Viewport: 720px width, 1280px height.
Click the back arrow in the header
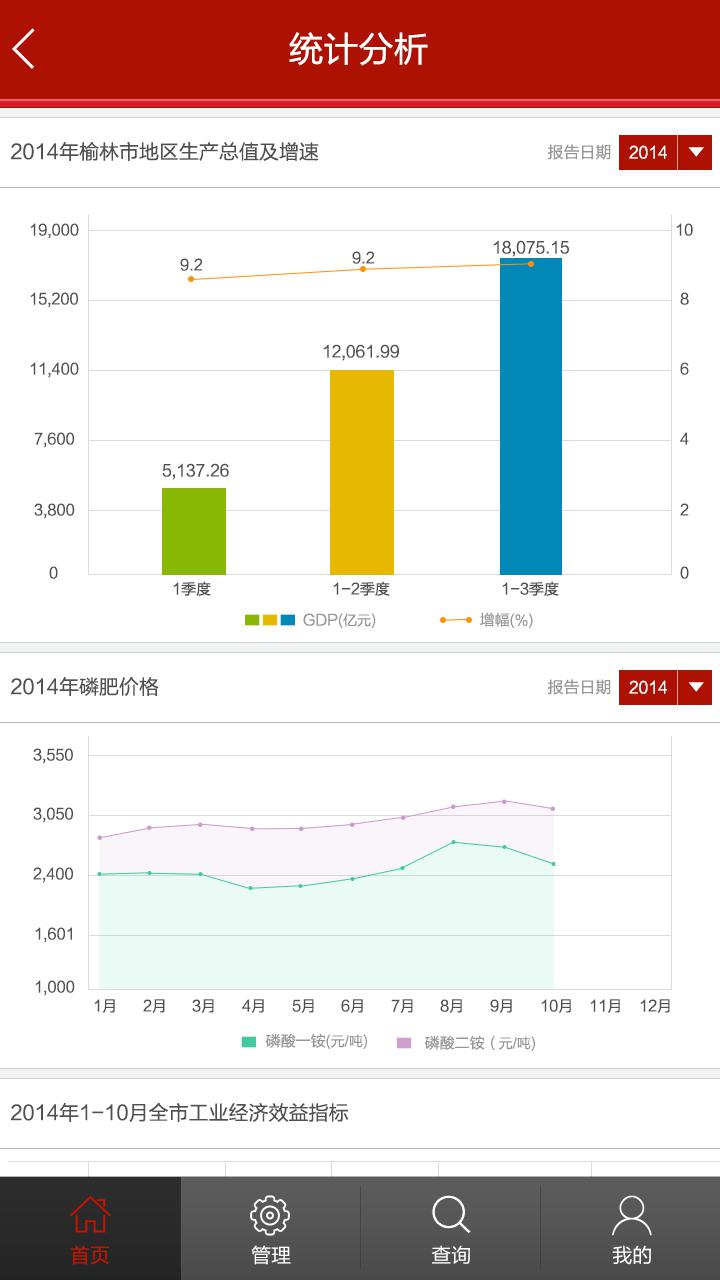click(x=24, y=49)
